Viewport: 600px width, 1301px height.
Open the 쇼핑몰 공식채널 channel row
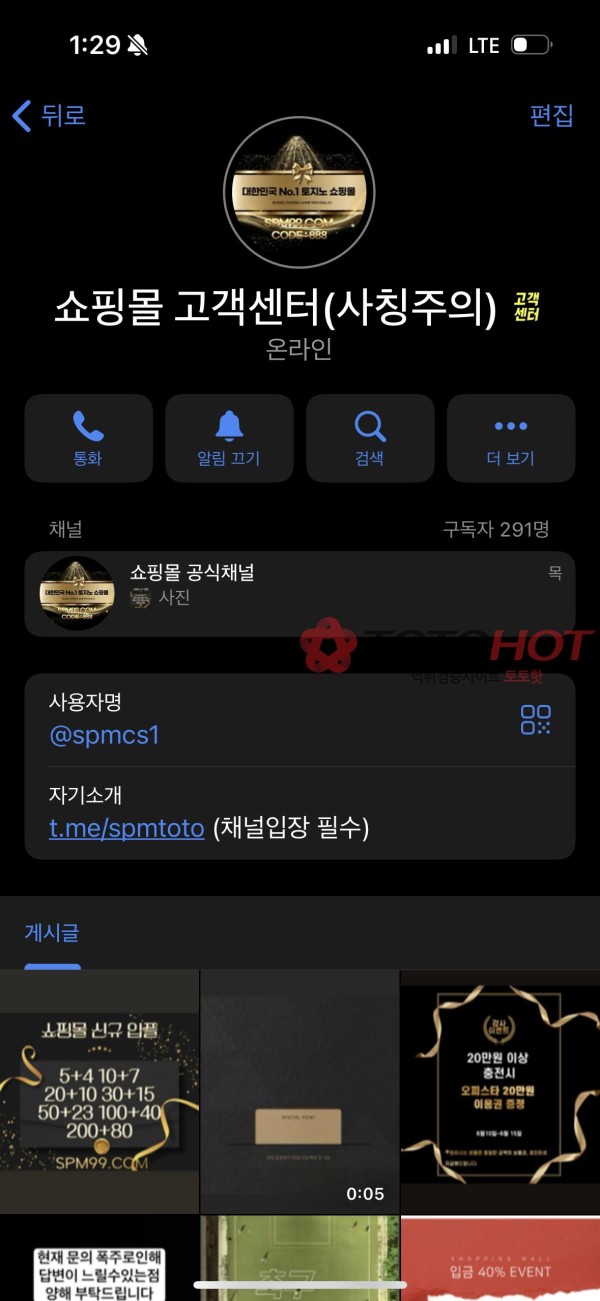(299, 594)
